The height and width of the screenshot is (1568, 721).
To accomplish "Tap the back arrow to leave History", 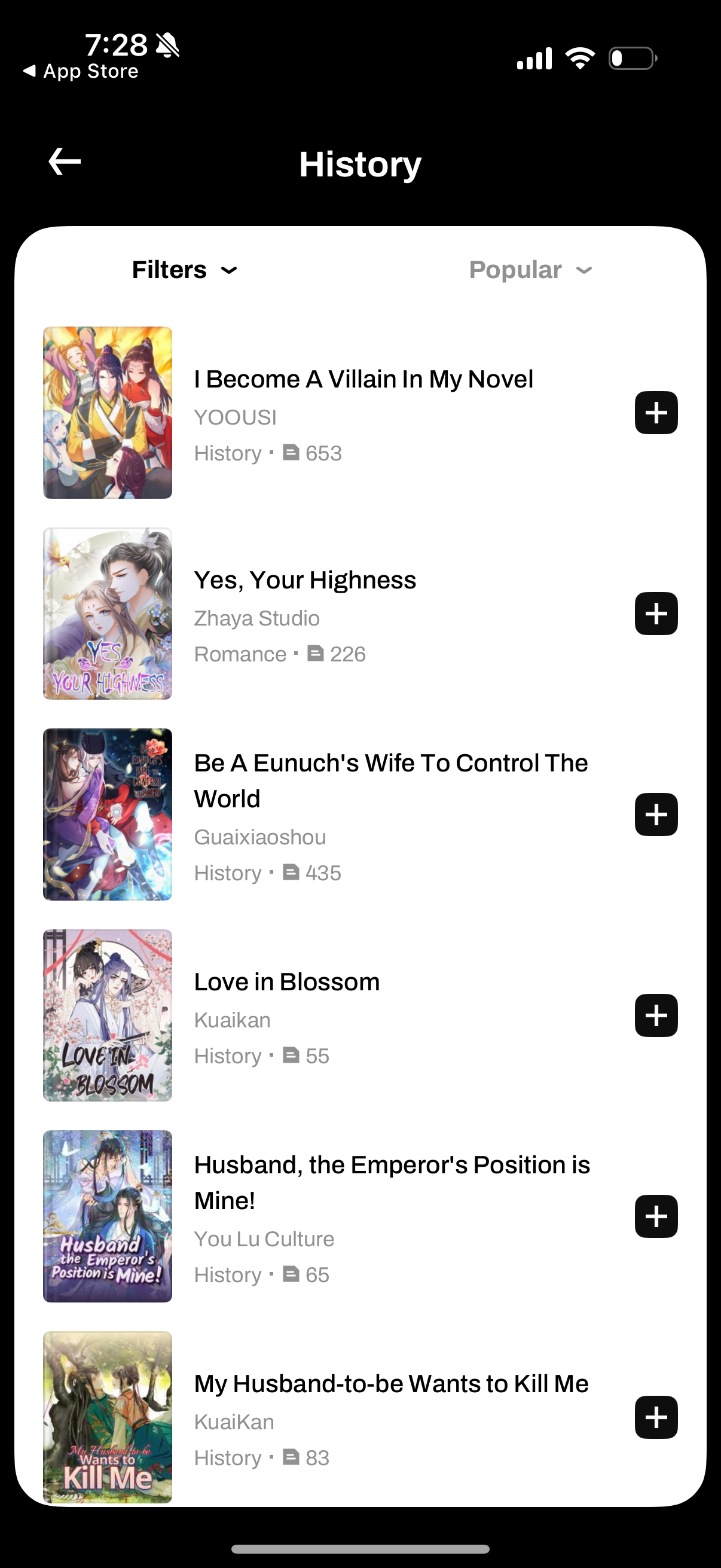I will pyautogui.click(x=64, y=161).
